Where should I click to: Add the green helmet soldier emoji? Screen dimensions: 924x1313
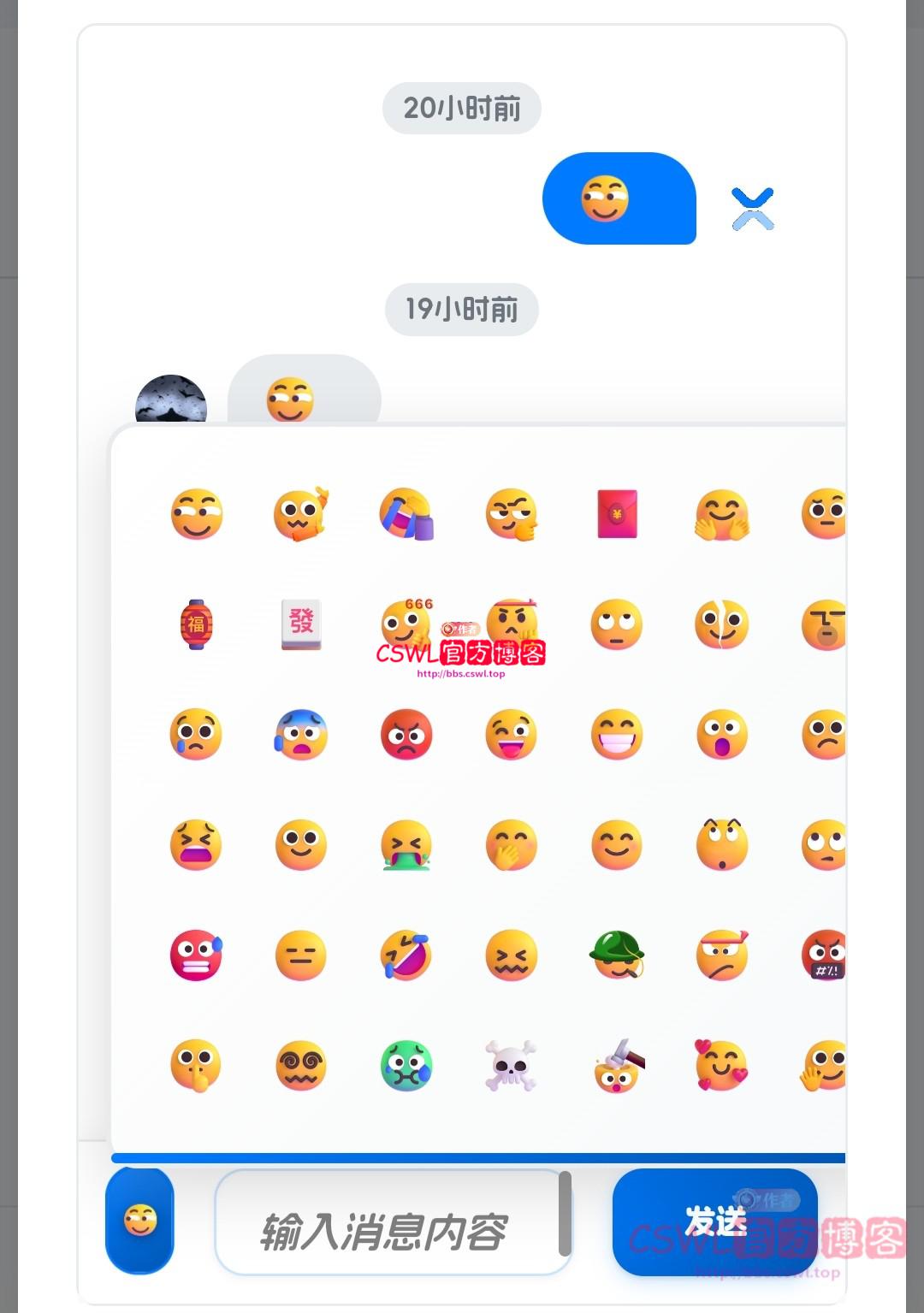[x=617, y=955]
